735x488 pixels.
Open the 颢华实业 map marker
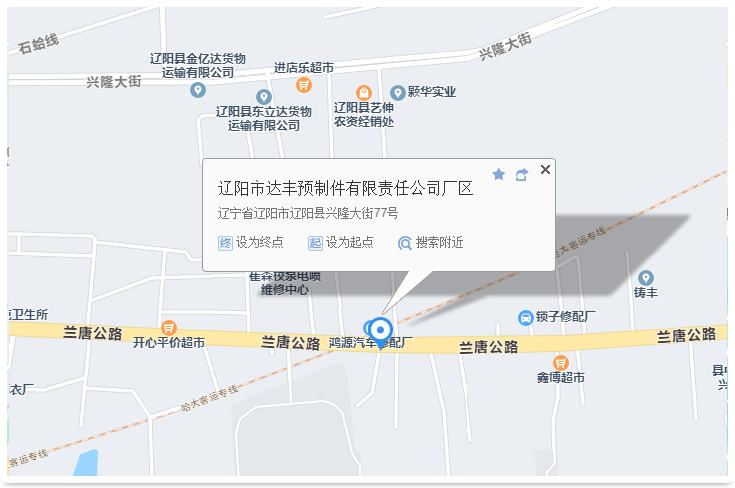coord(397,92)
